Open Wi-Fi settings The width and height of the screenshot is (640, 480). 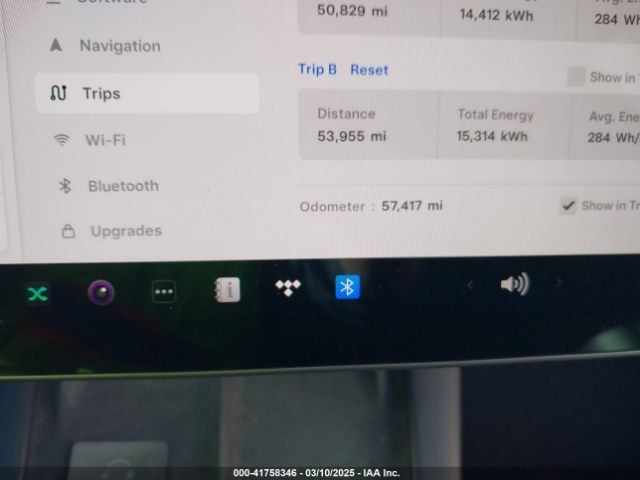(104, 140)
